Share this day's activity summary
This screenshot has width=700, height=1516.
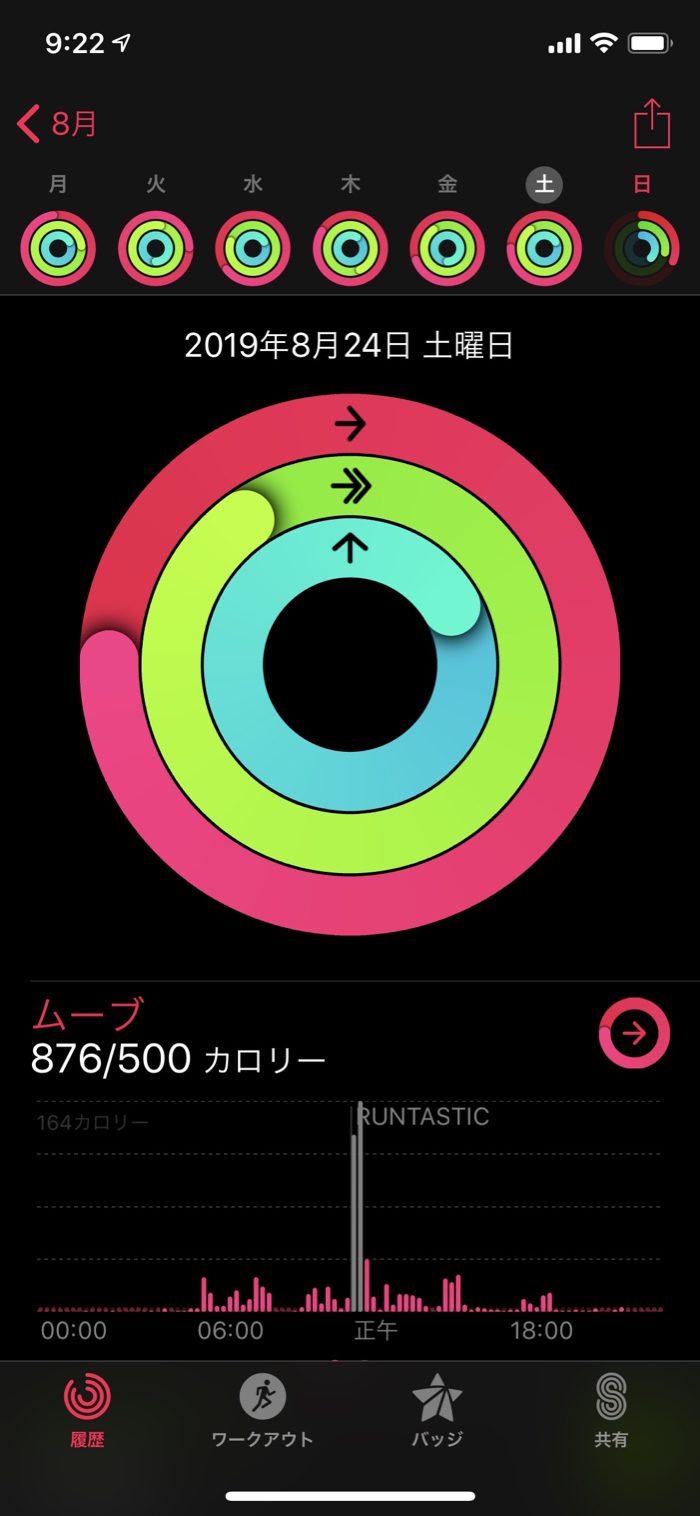[x=651, y=125]
